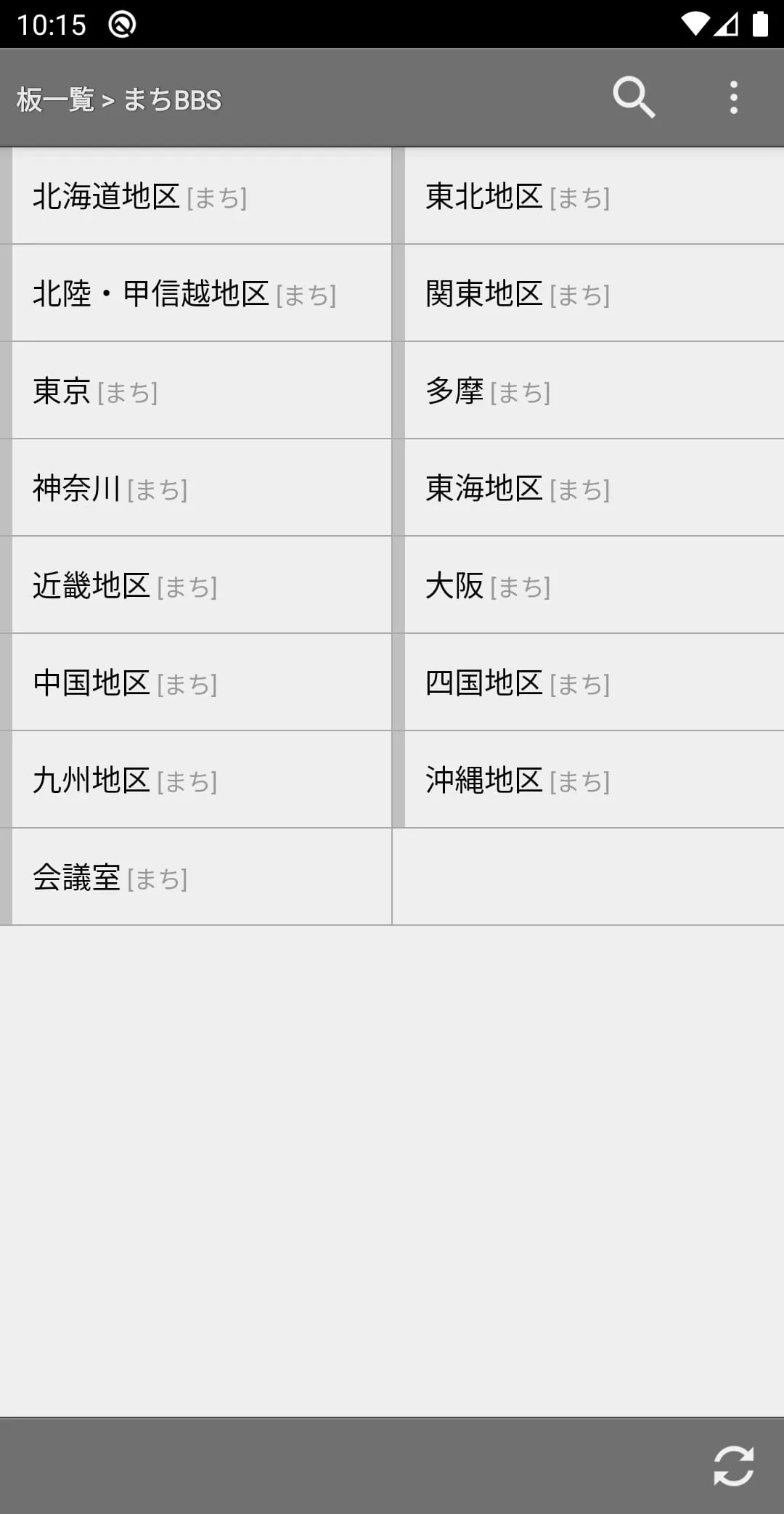Open the 東北地区 board
The width and height of the screenshot is (784, 1514).
tap(594, 196)
